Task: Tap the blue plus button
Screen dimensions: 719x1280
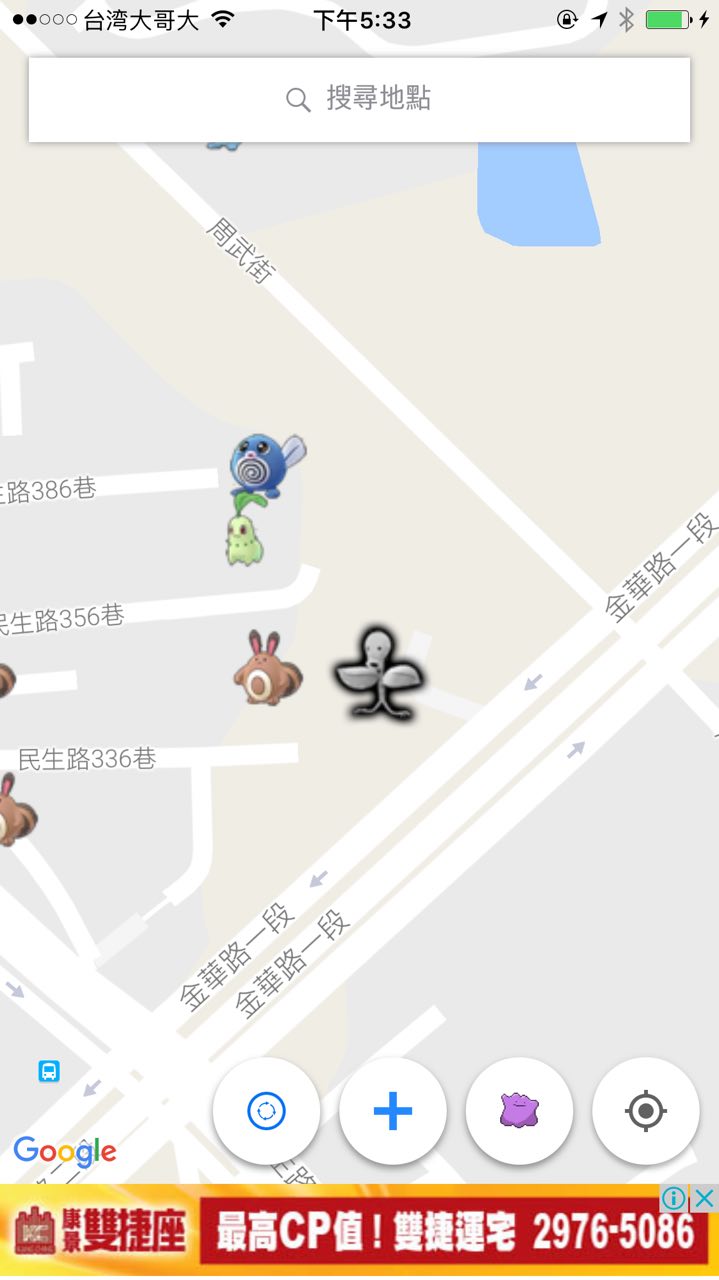Action: click(393, 1111)
